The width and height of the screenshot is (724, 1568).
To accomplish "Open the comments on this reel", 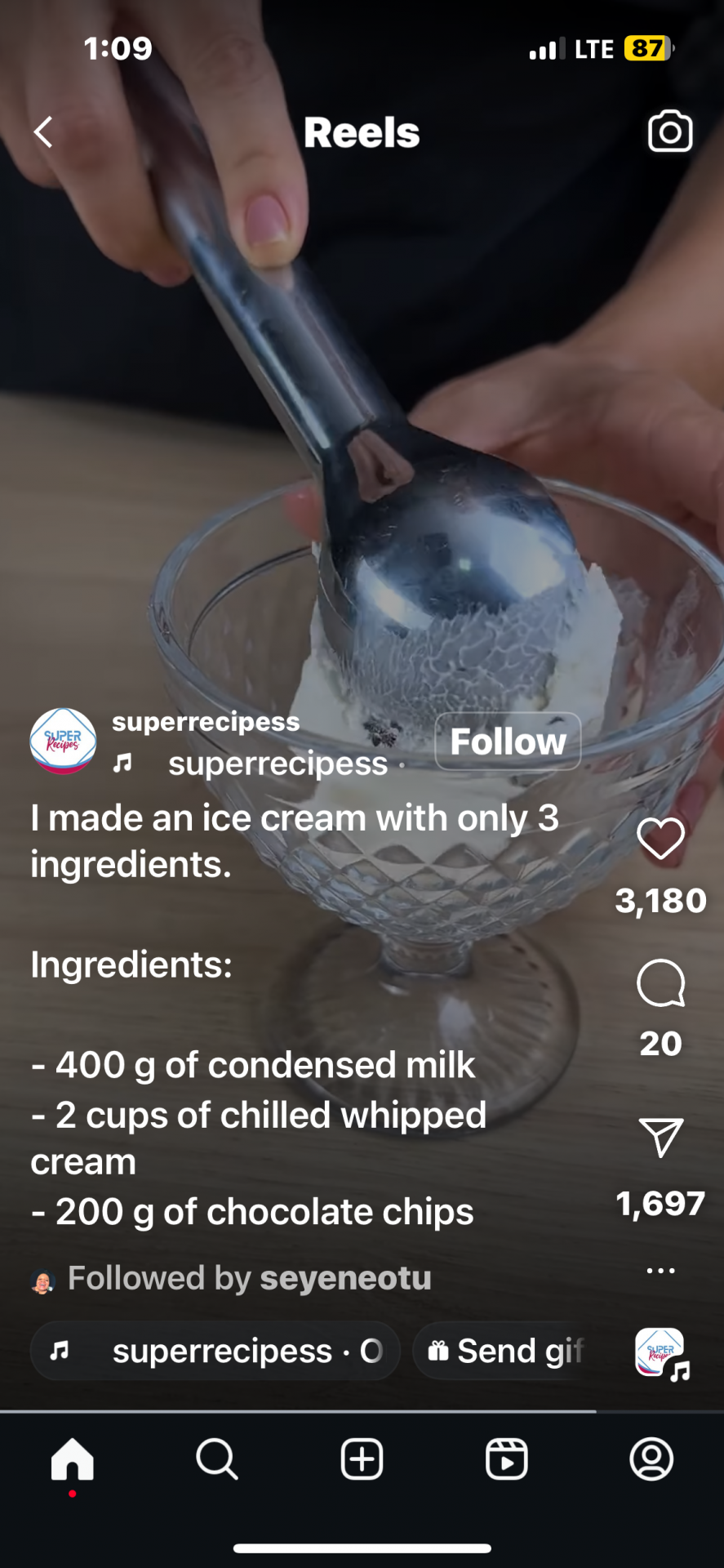I will 660,983.
